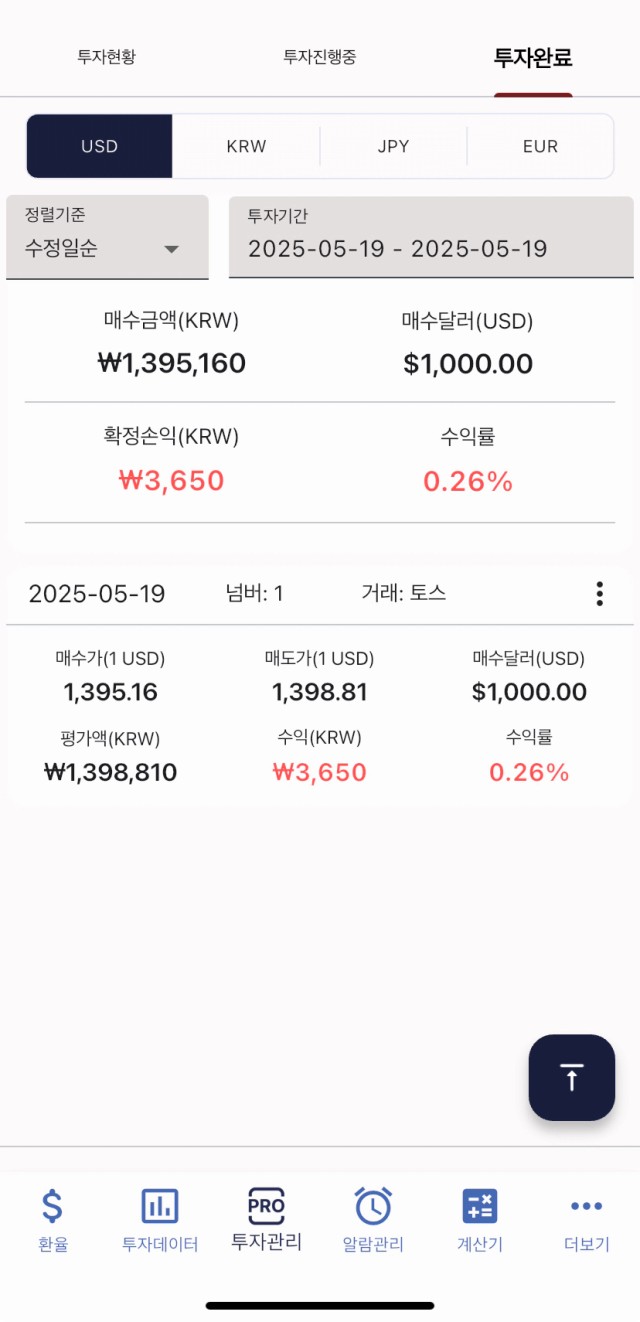Open the 정렬기준 sort dropdown
Viewport: 640px width, 1322px height.
pyautogui.click(x=107, y=237)
